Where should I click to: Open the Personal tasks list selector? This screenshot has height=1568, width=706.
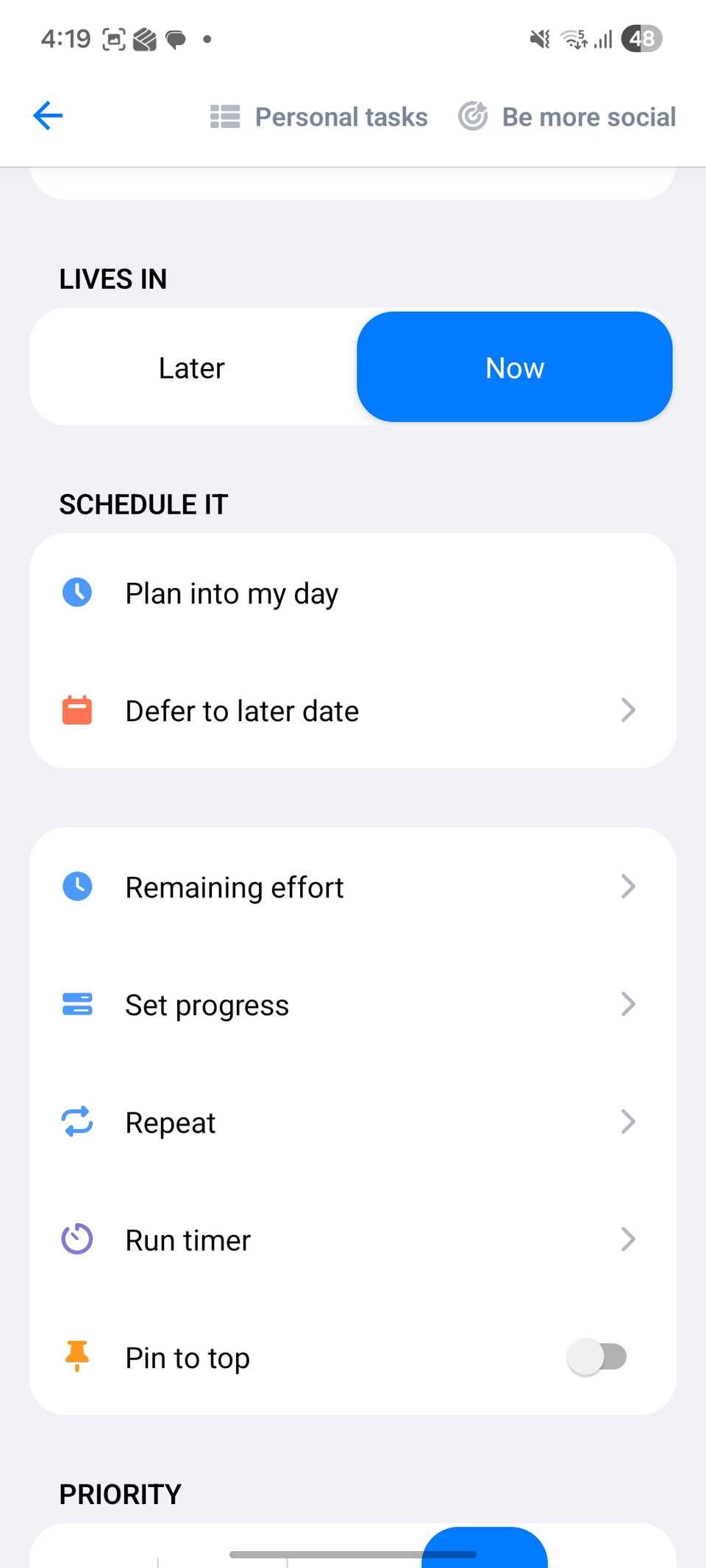tap(341, 115)
